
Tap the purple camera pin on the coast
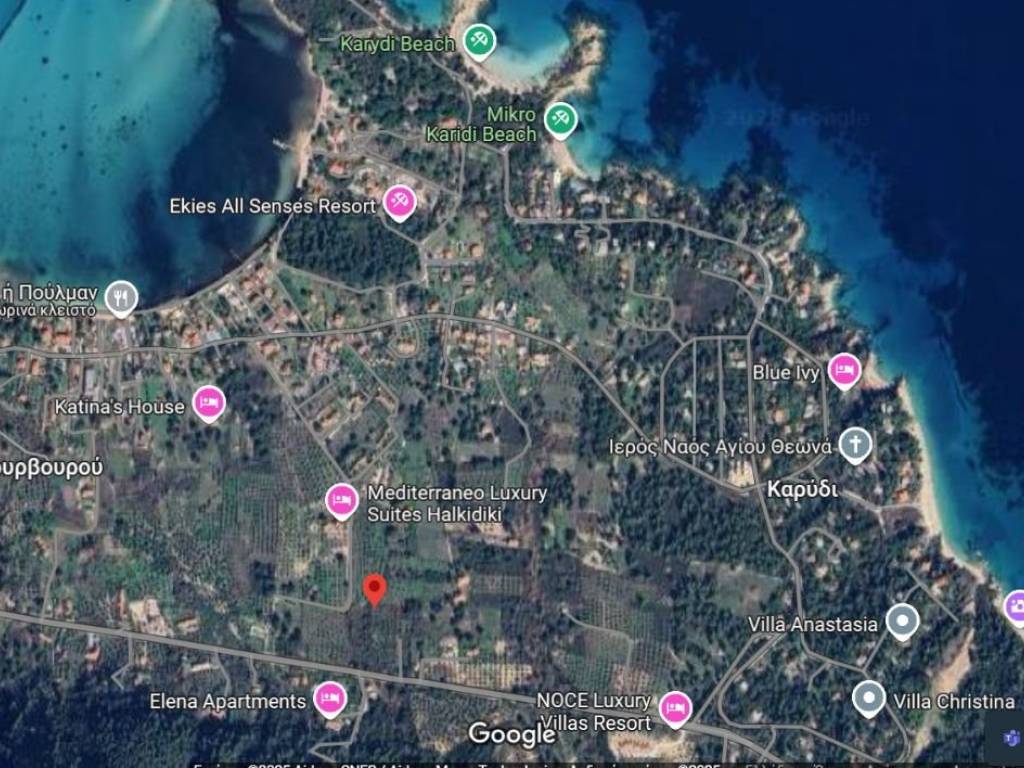click(x=1015, y=606)
